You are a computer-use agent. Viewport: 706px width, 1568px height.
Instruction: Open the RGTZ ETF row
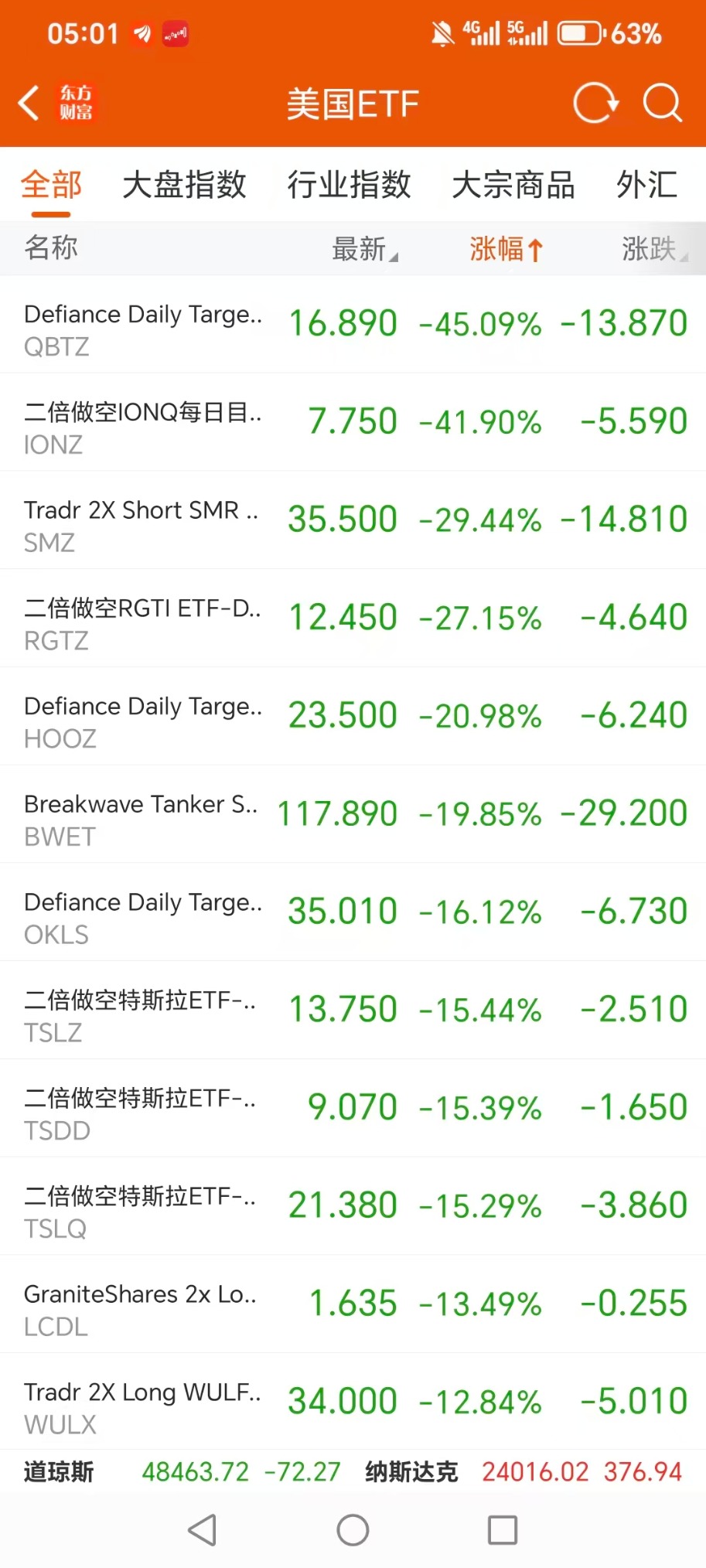[353, 619]
